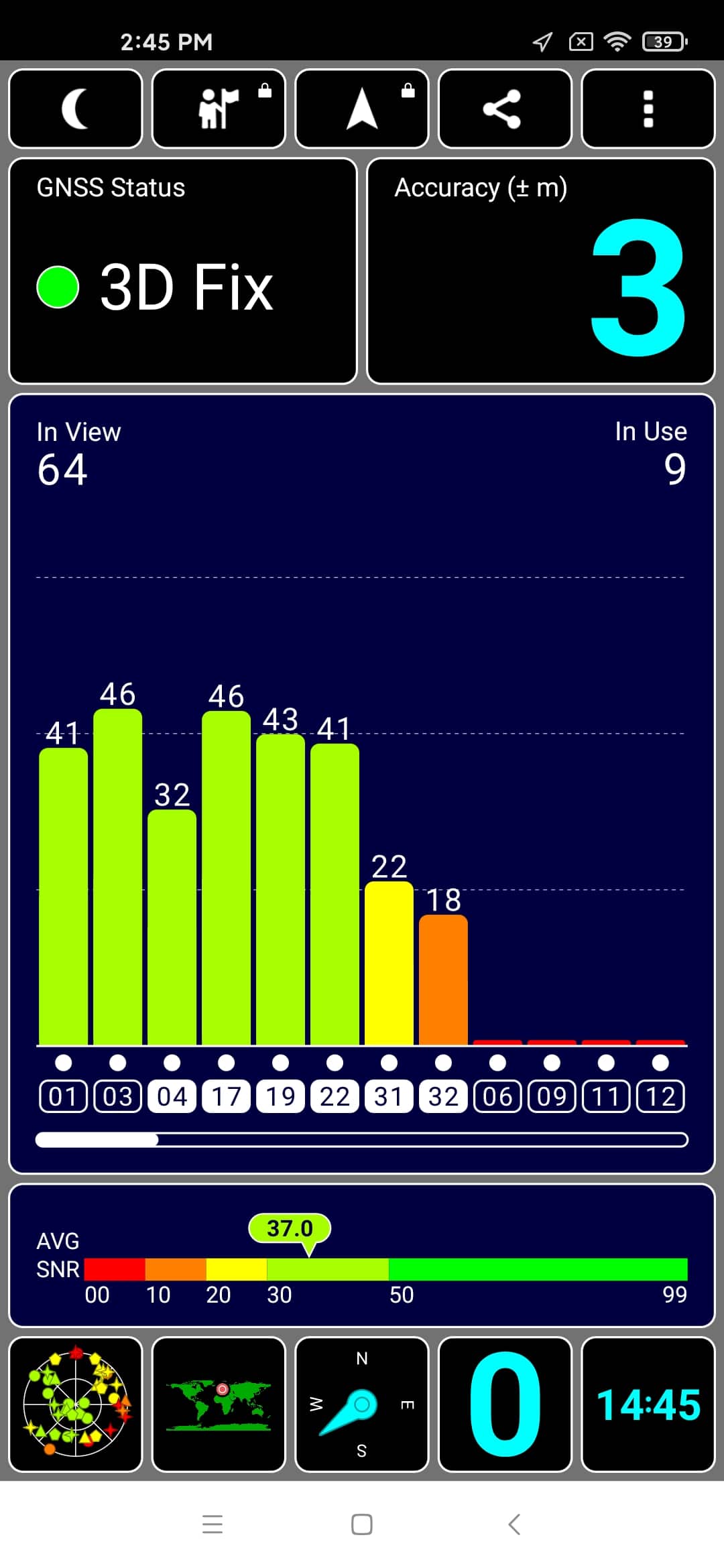This screenshot has width=724, height=1568.
Task: Go back with the system back button
Action: [x=514, y=1524]
